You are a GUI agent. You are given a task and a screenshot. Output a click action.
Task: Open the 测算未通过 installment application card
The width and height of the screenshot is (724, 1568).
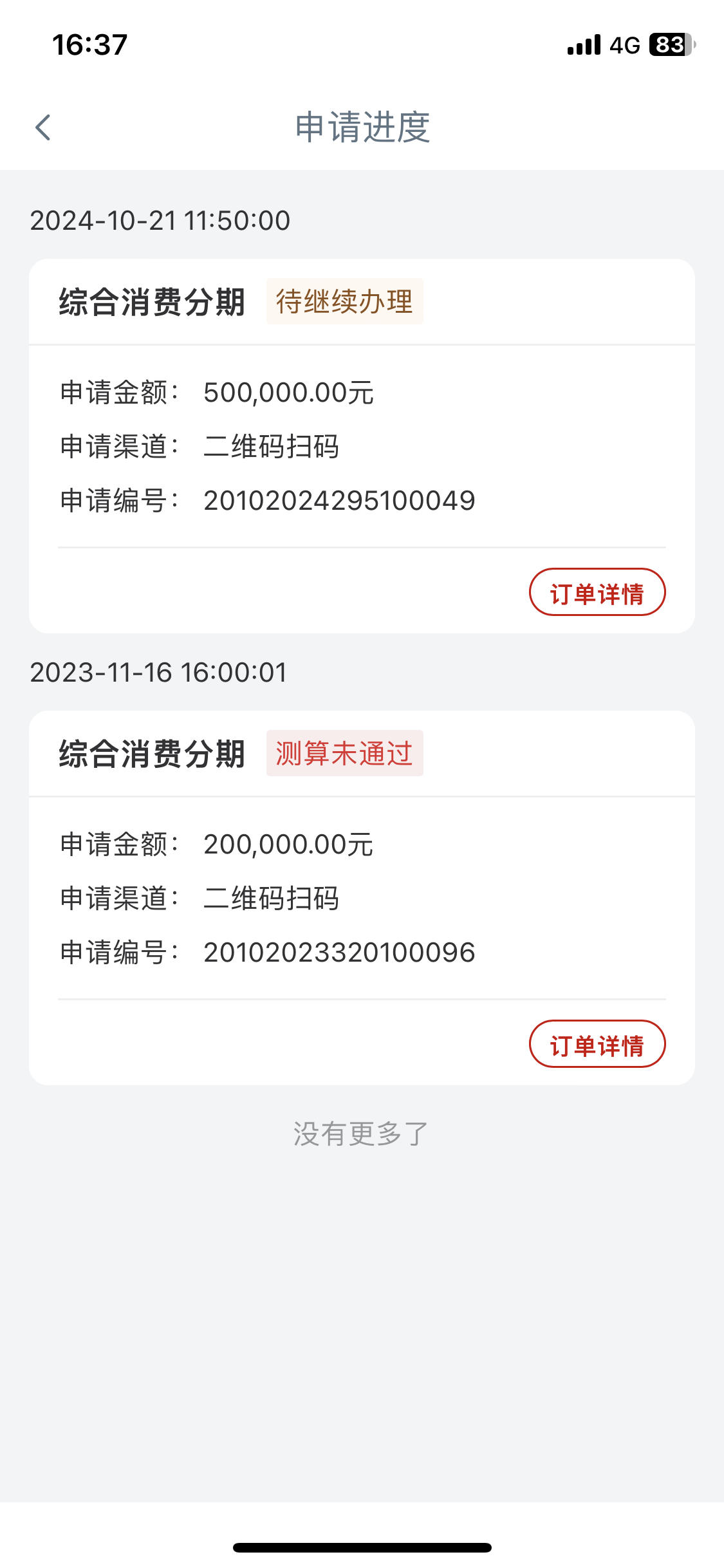point(362,898)
